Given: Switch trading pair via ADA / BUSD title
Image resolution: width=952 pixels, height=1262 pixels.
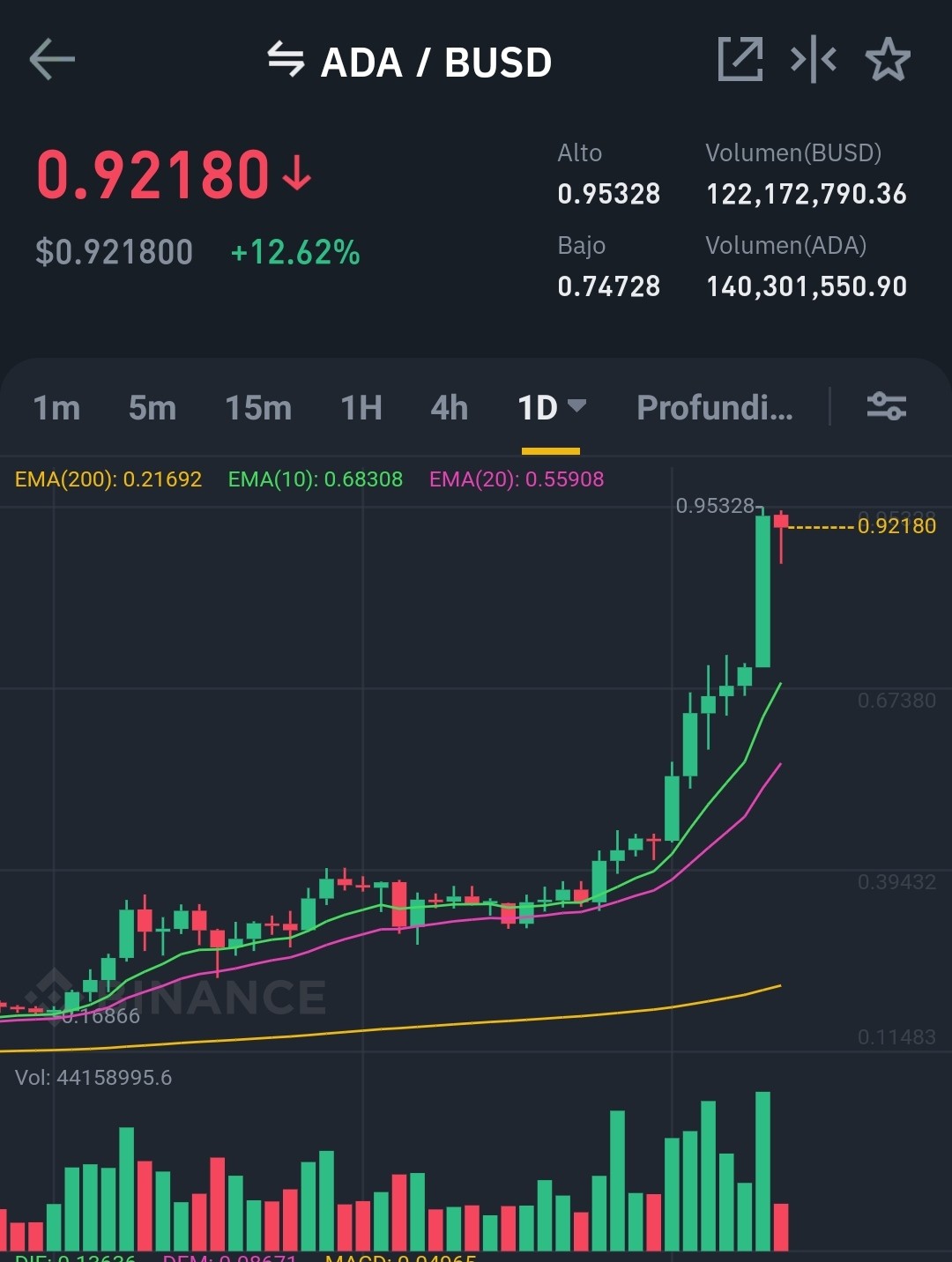Looking at the screenshot, I should 410,62.
